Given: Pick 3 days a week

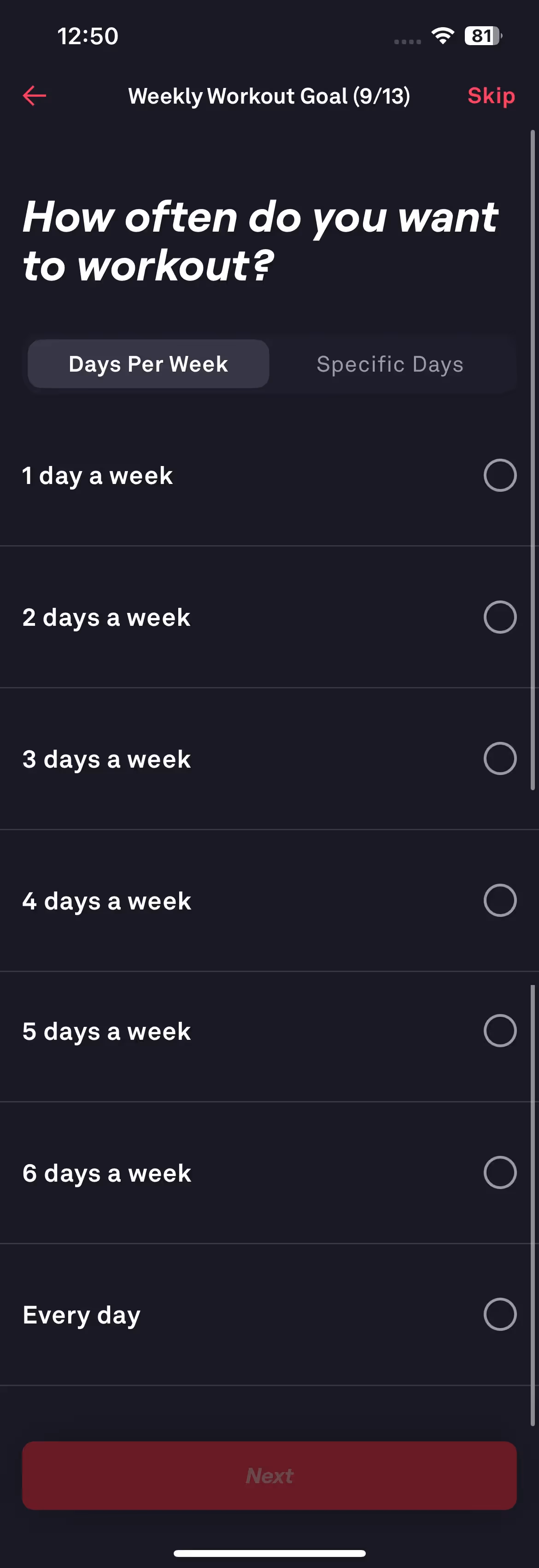Looking at the screenshot, I should (269, 759).
